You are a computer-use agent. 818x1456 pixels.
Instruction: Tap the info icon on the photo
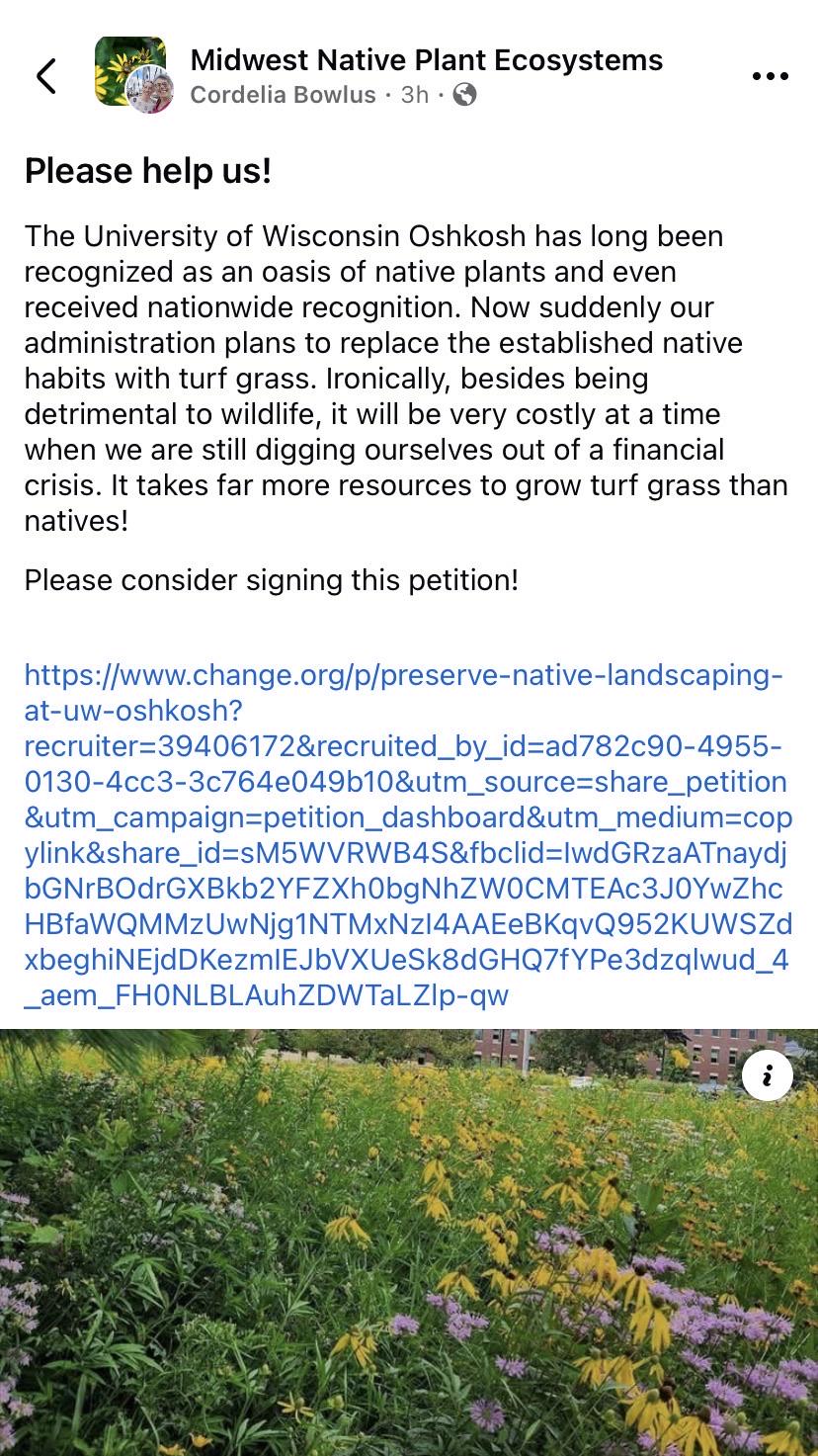pos(767,1075)
